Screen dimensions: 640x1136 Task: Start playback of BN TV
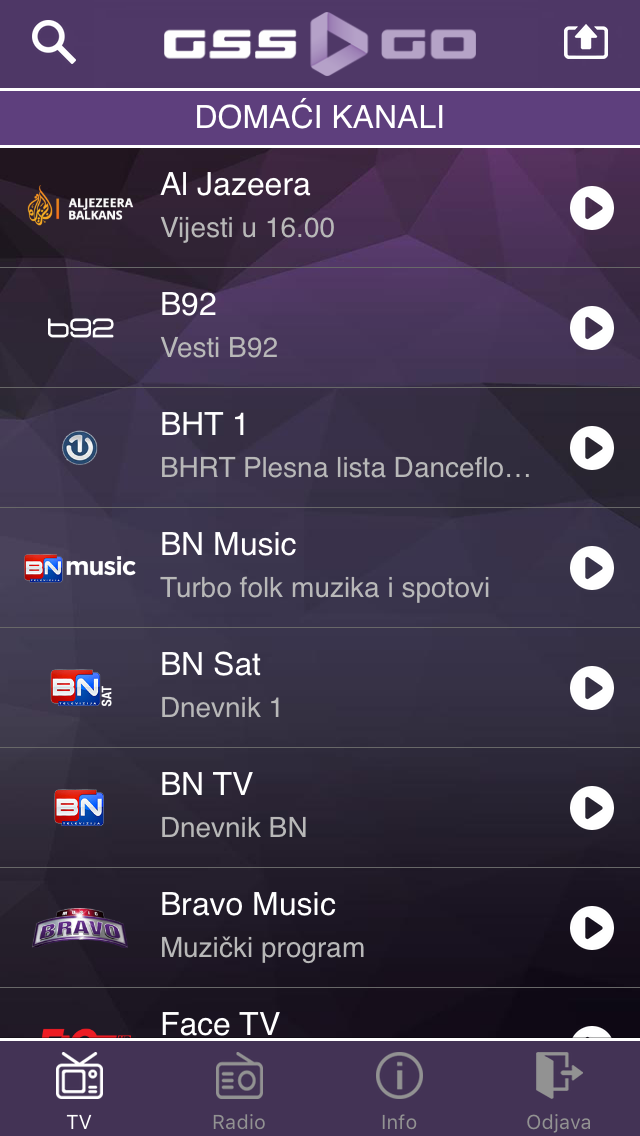(592, 808)
